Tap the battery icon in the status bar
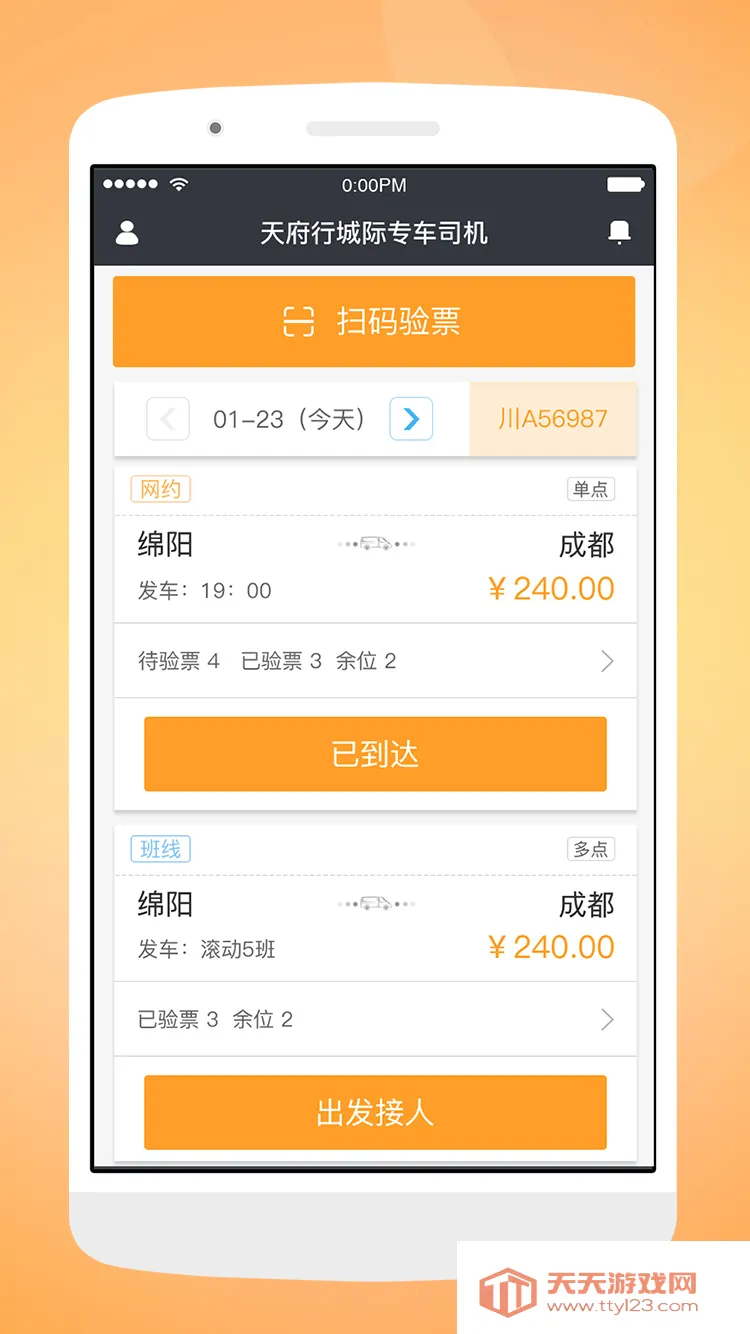The width and height of the screenshot is (750, 1334). [625, 185]
